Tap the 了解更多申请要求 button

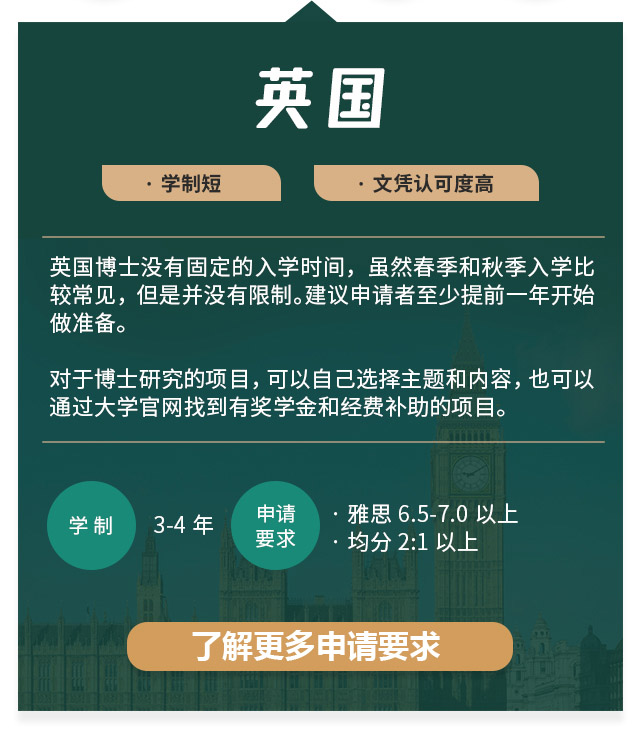(x=319, y=646)
